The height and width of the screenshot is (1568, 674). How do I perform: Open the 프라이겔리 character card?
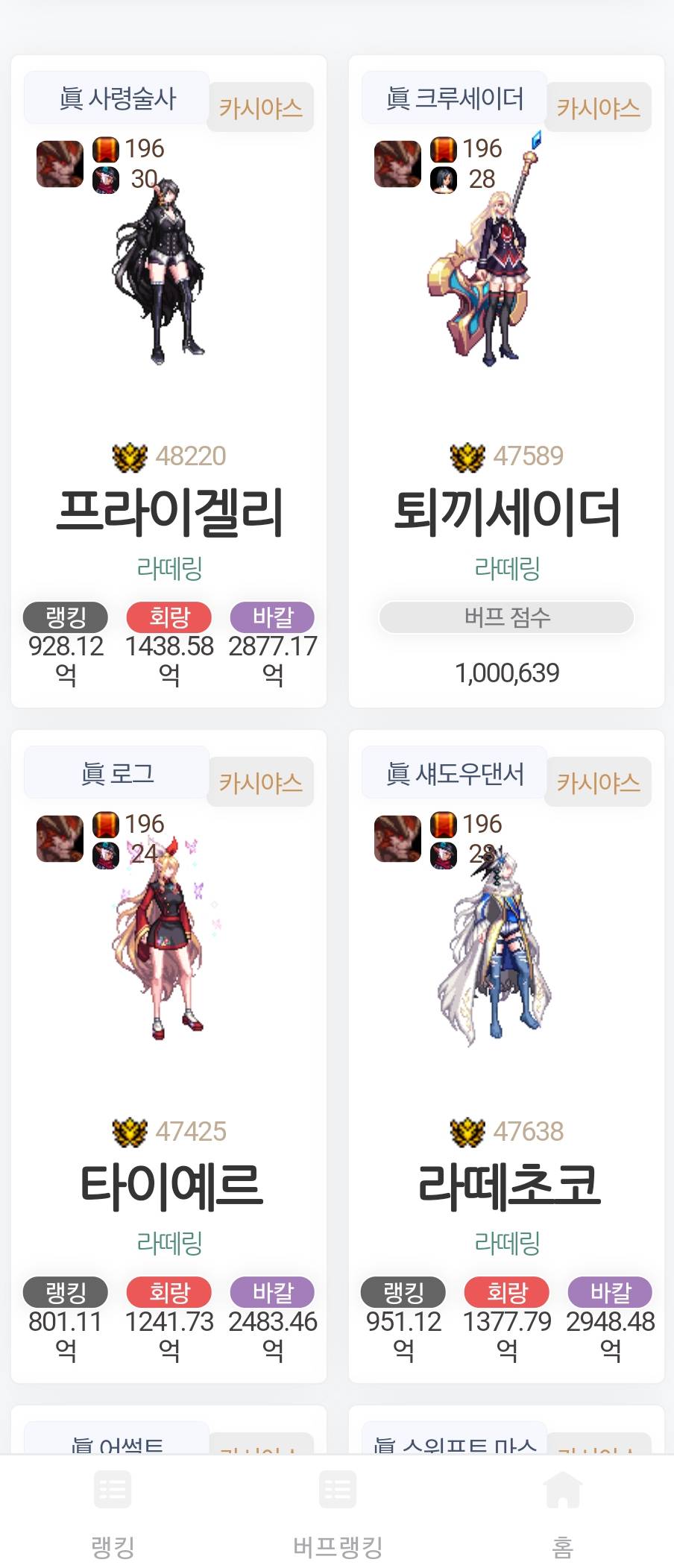(x=169, y=512)
